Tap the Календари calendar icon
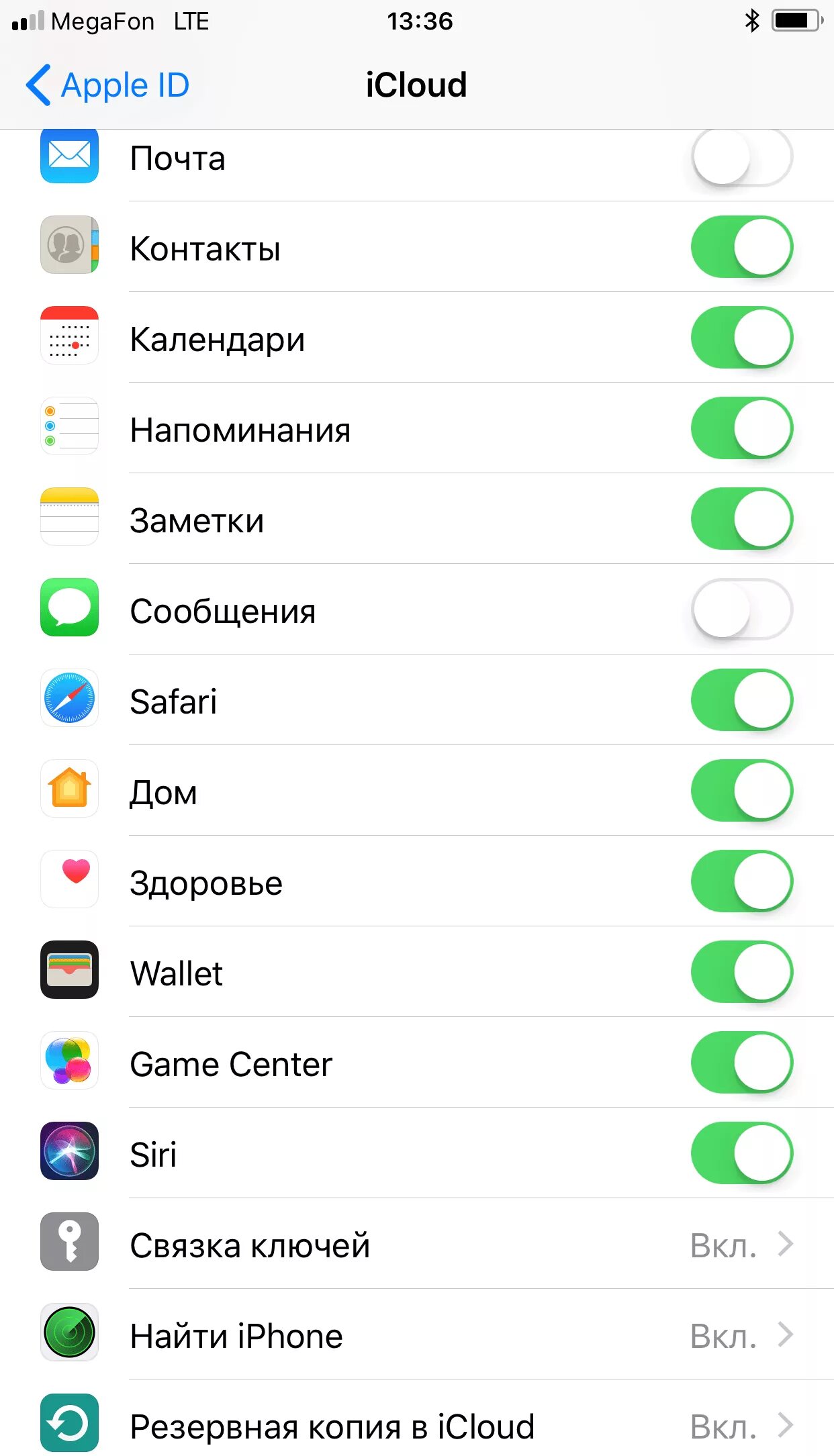The image size is (834, 1456). click(69, 338)
